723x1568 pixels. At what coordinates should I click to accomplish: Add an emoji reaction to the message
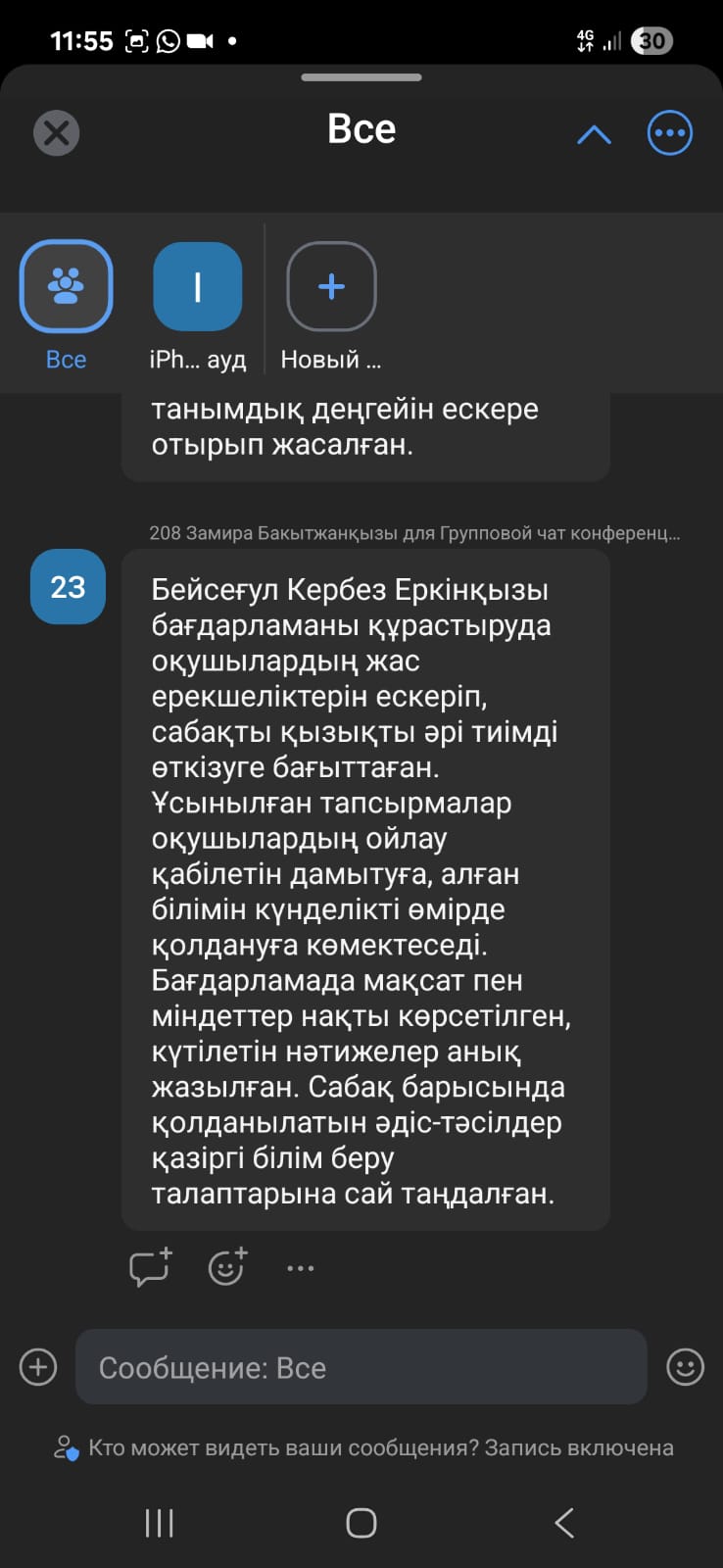(226, 1267)
